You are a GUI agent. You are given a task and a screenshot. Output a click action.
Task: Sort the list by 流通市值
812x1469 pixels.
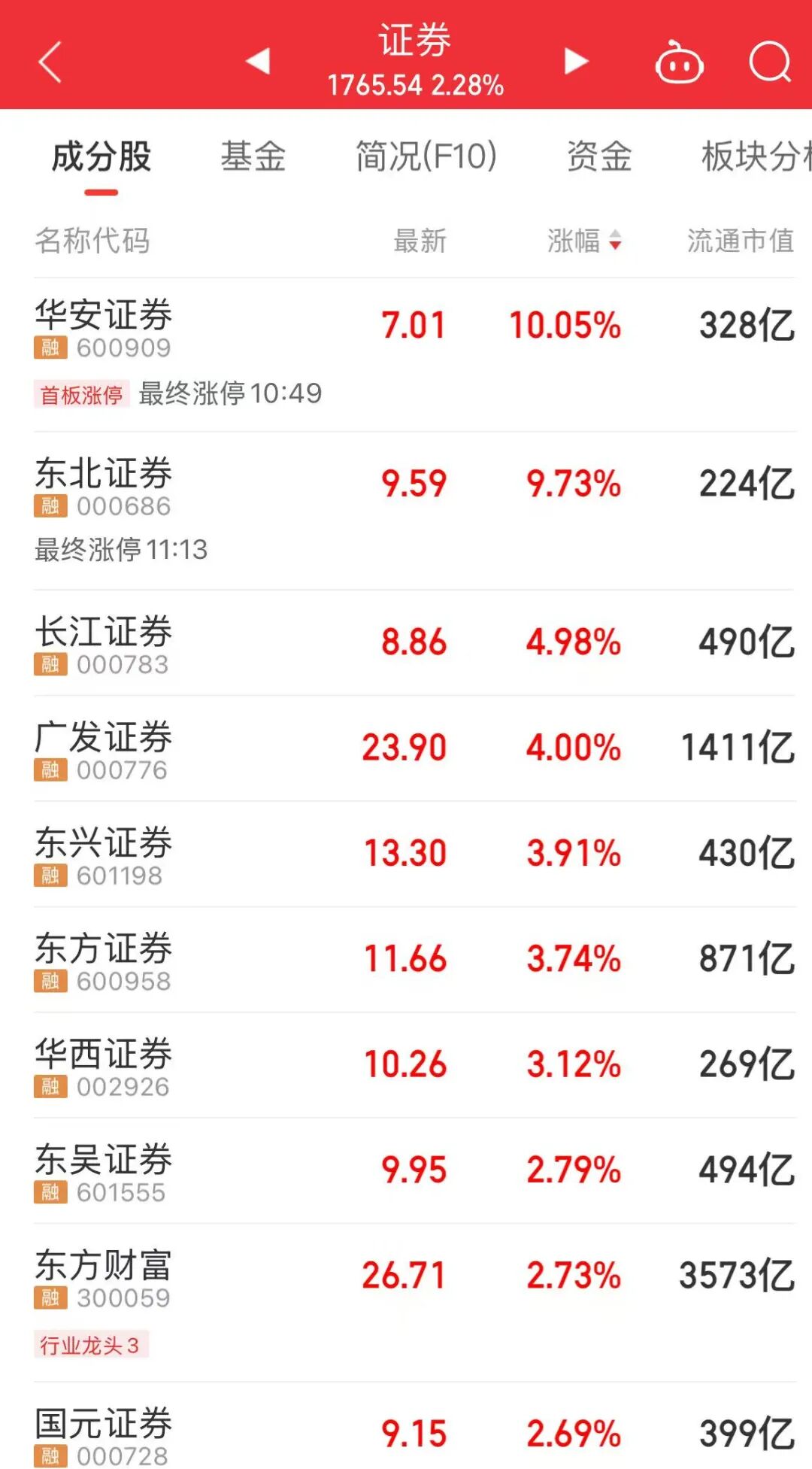pos(740,241)
